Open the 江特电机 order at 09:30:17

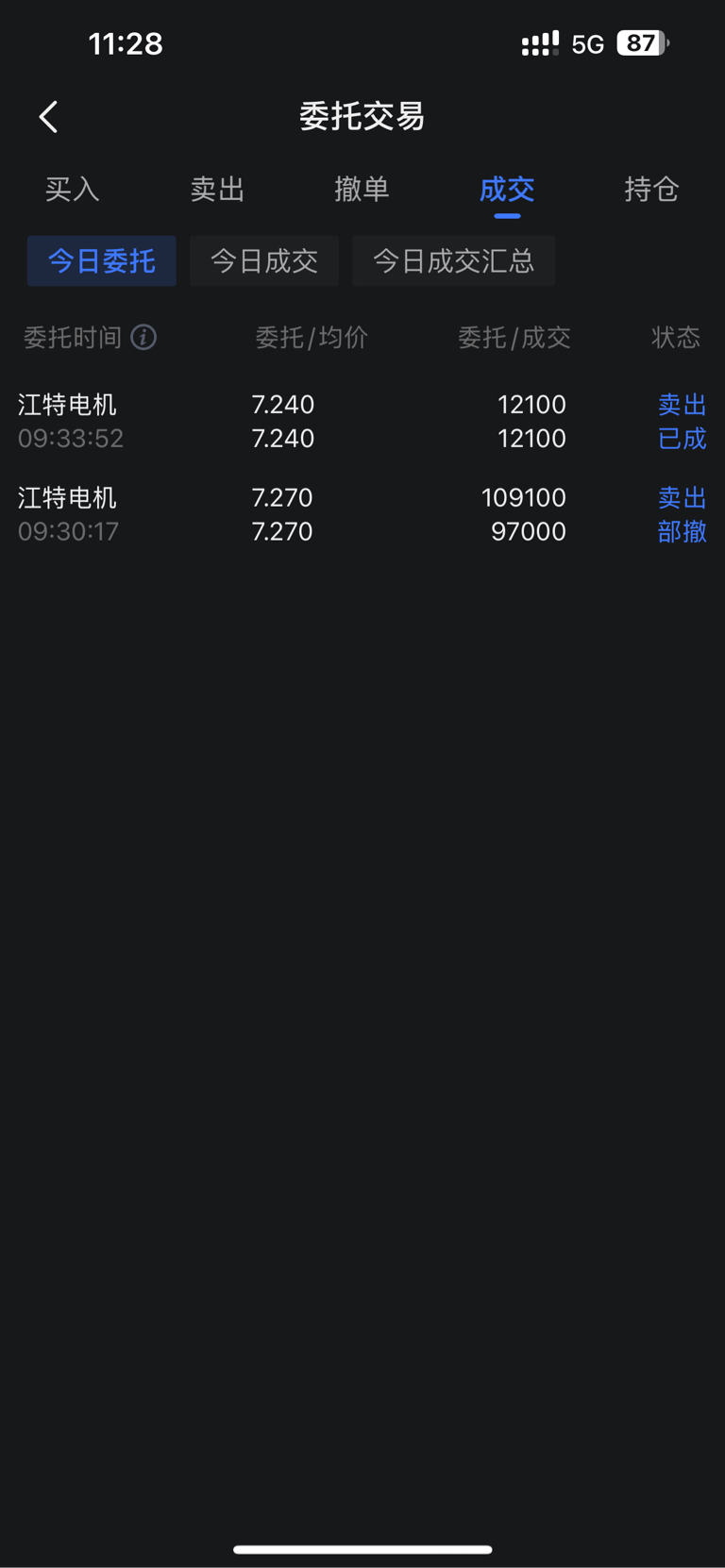point(362,514)
